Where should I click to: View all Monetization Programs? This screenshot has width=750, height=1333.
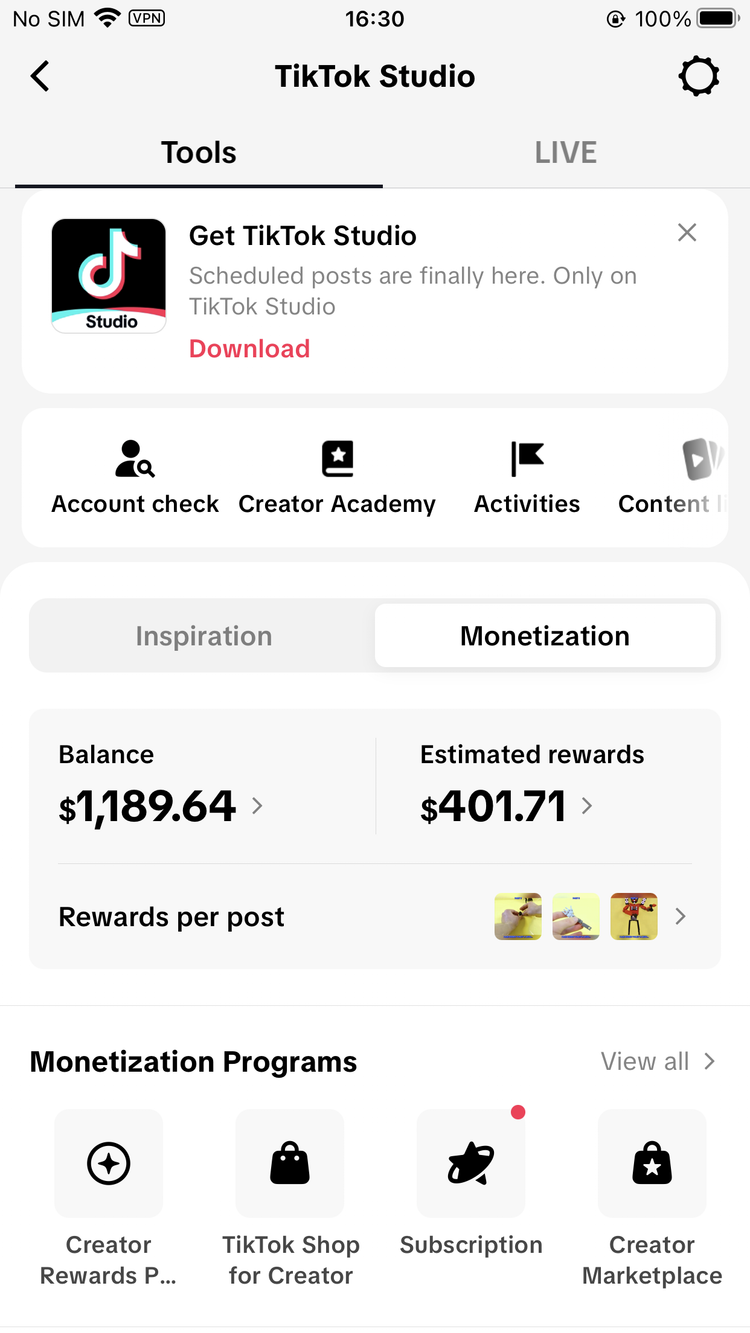click(x=658, y=1061)
